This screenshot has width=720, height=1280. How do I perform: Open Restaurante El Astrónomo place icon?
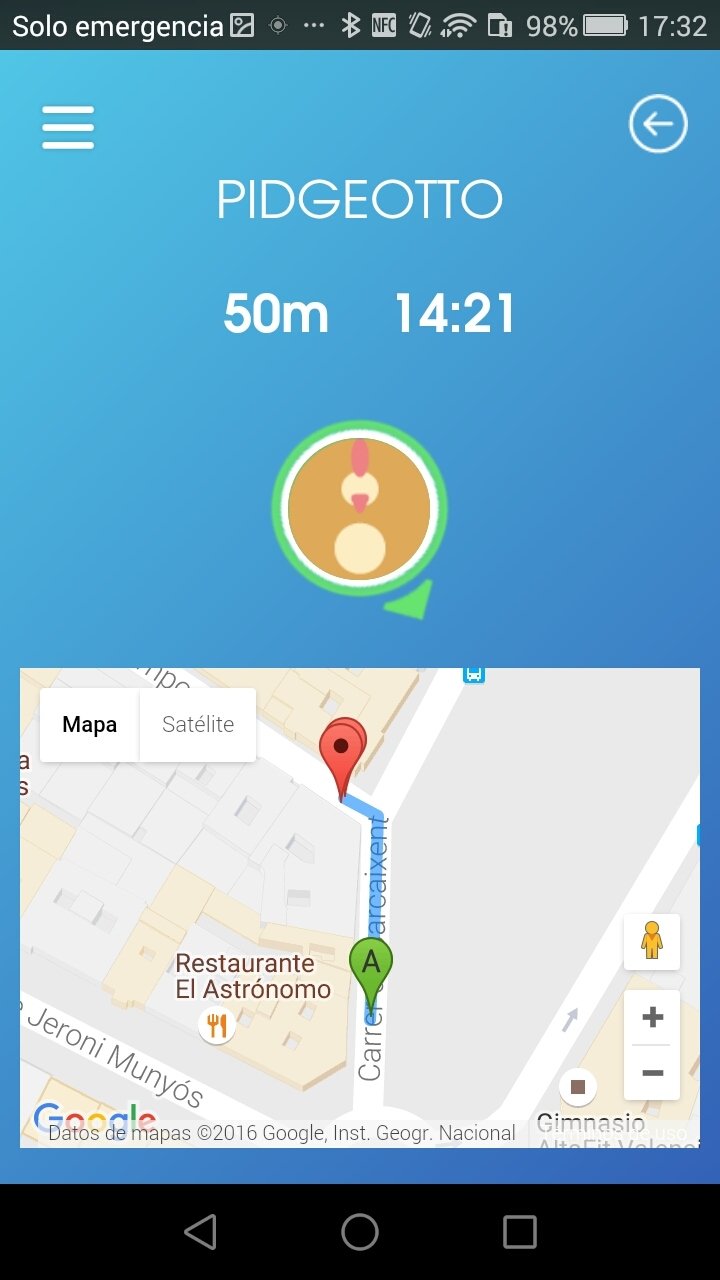(216, 1025)
